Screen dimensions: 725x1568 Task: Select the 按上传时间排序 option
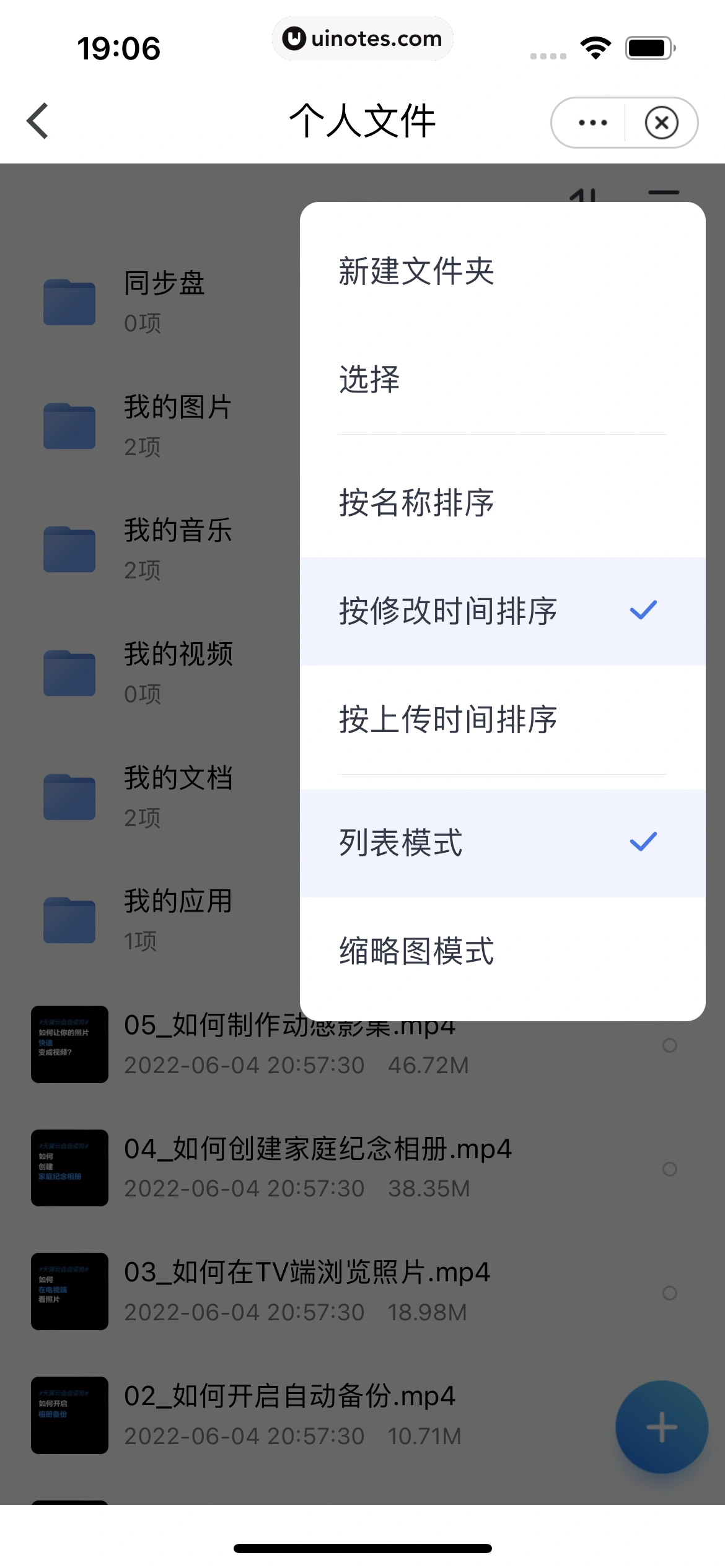coord(449,719)
